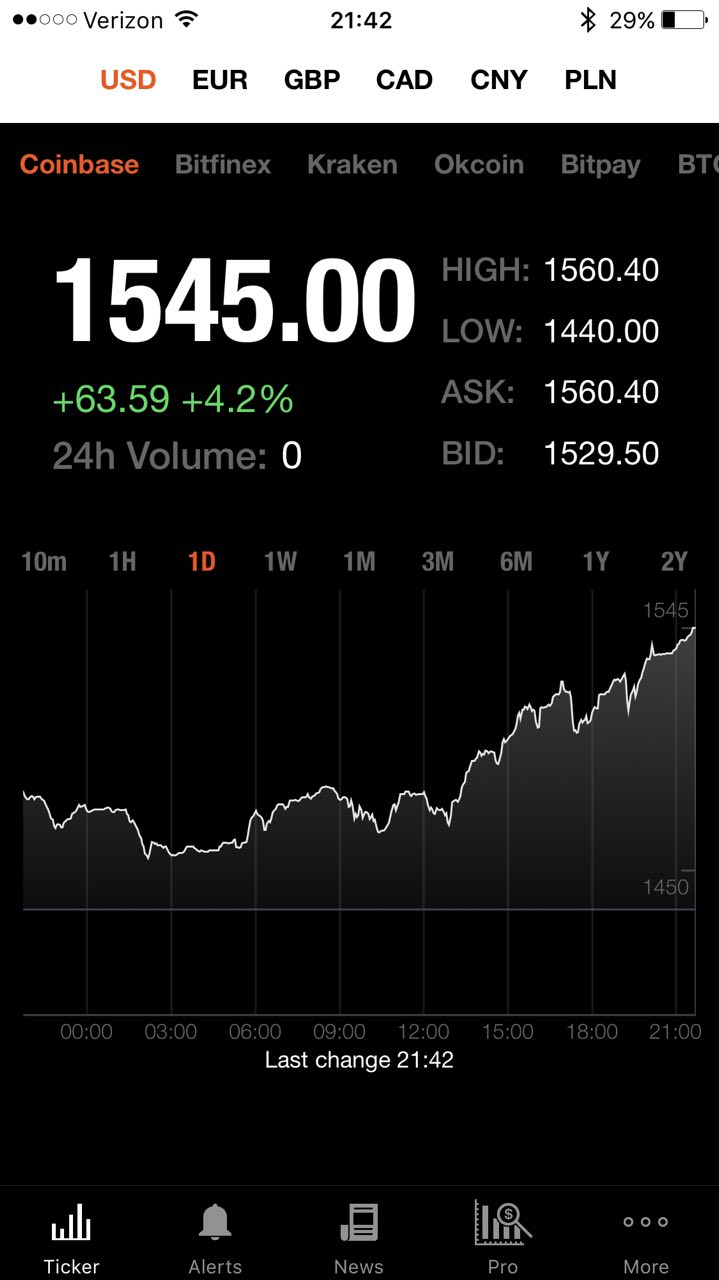Select the GBP currency
Viewport: 719px width, 1280px height.
pyautogui.click(x=312, y=80)
